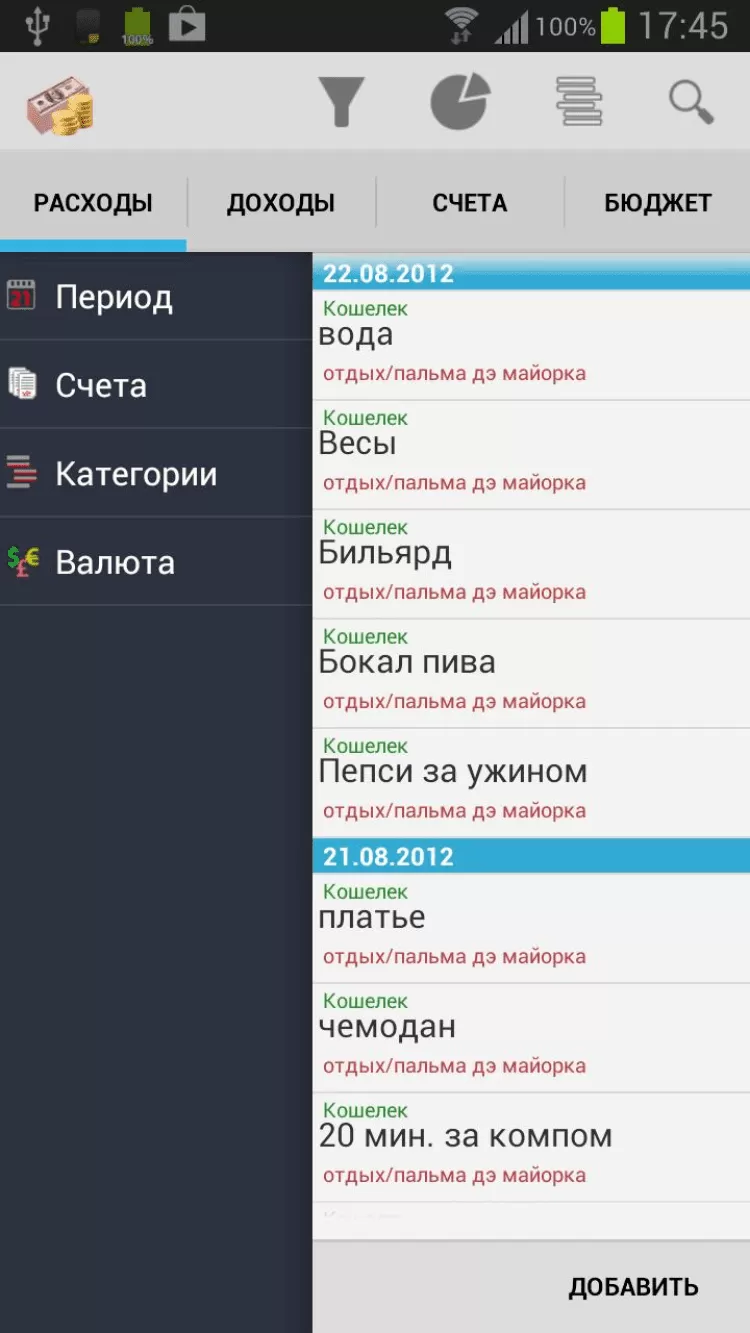This screenshot has width=750, height=1333.
Task: Switch to the ДОХОДЫ tab
Action: pos(281,203)
